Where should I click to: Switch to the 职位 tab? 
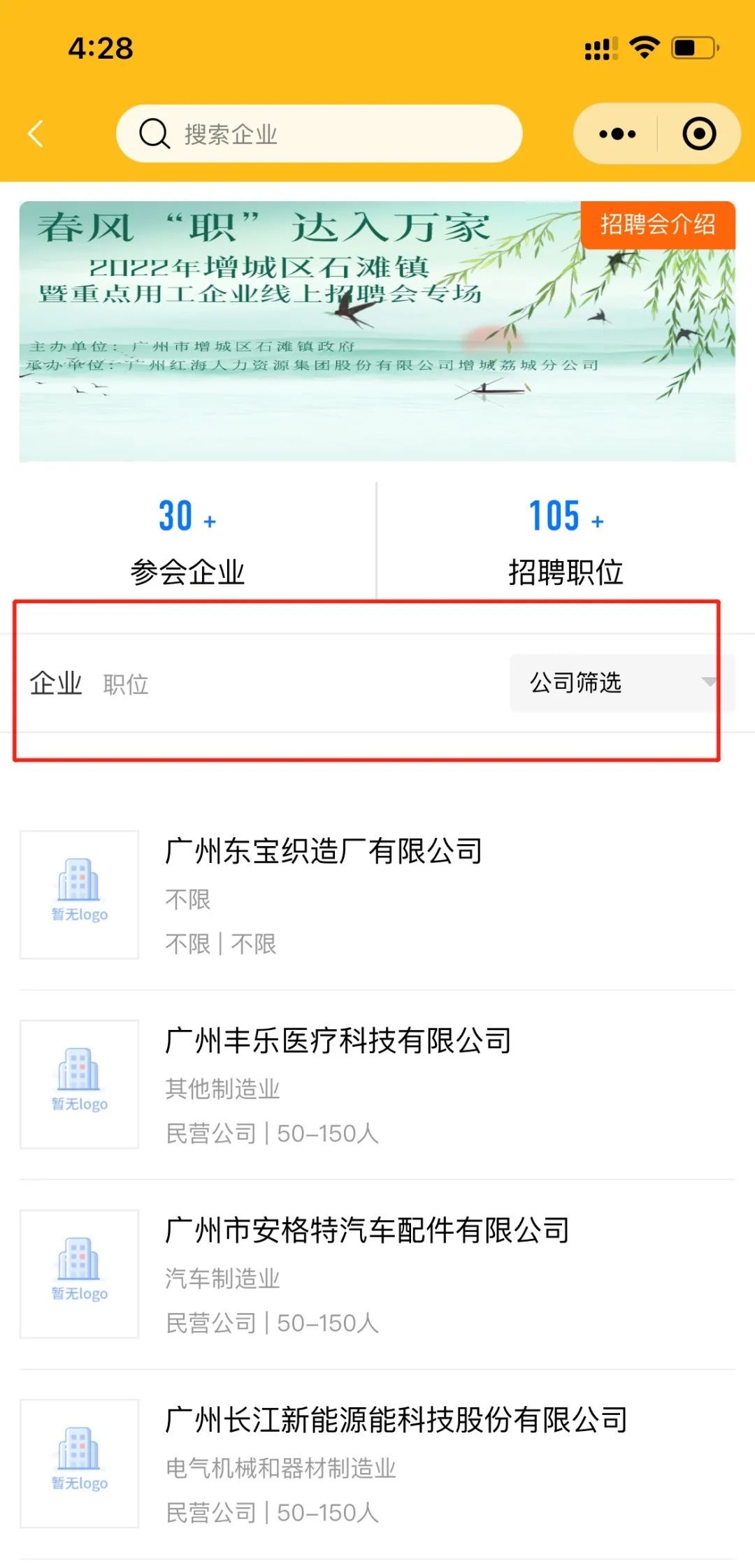[x=126, y=685]
